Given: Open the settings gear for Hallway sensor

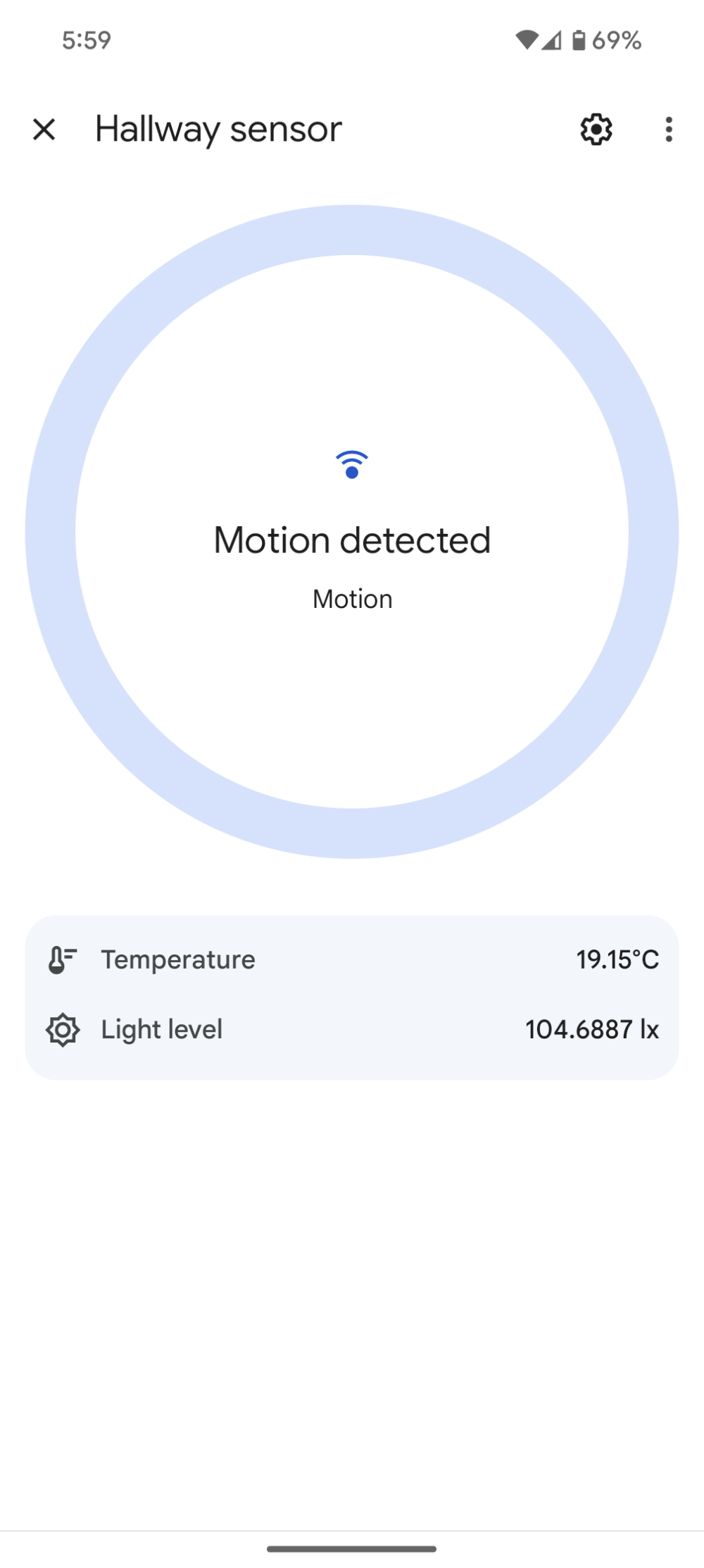Looking at the screenshot, I should pyautogui.click(x=596, y=130).
